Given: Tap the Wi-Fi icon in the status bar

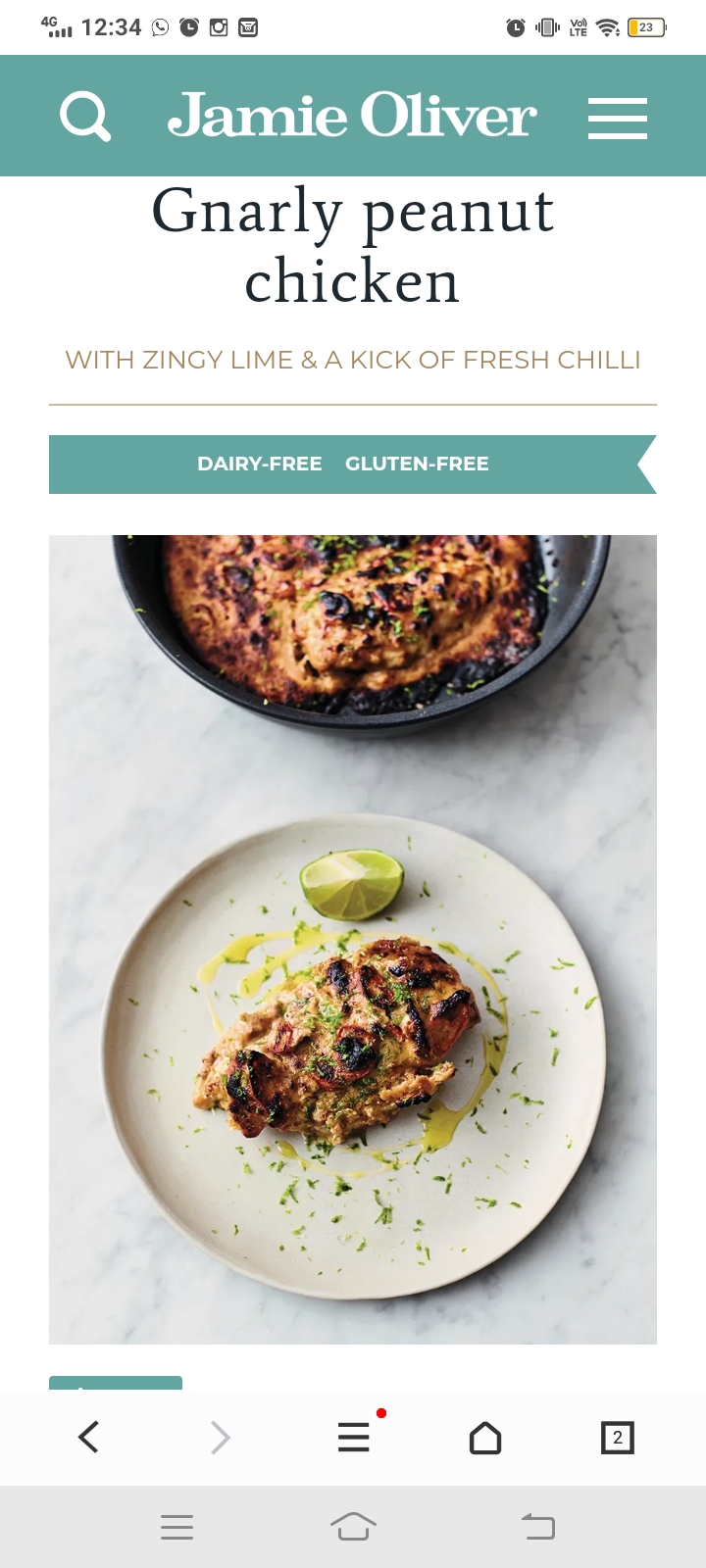Looking at the screenshot, I should [x=608, y=27].
